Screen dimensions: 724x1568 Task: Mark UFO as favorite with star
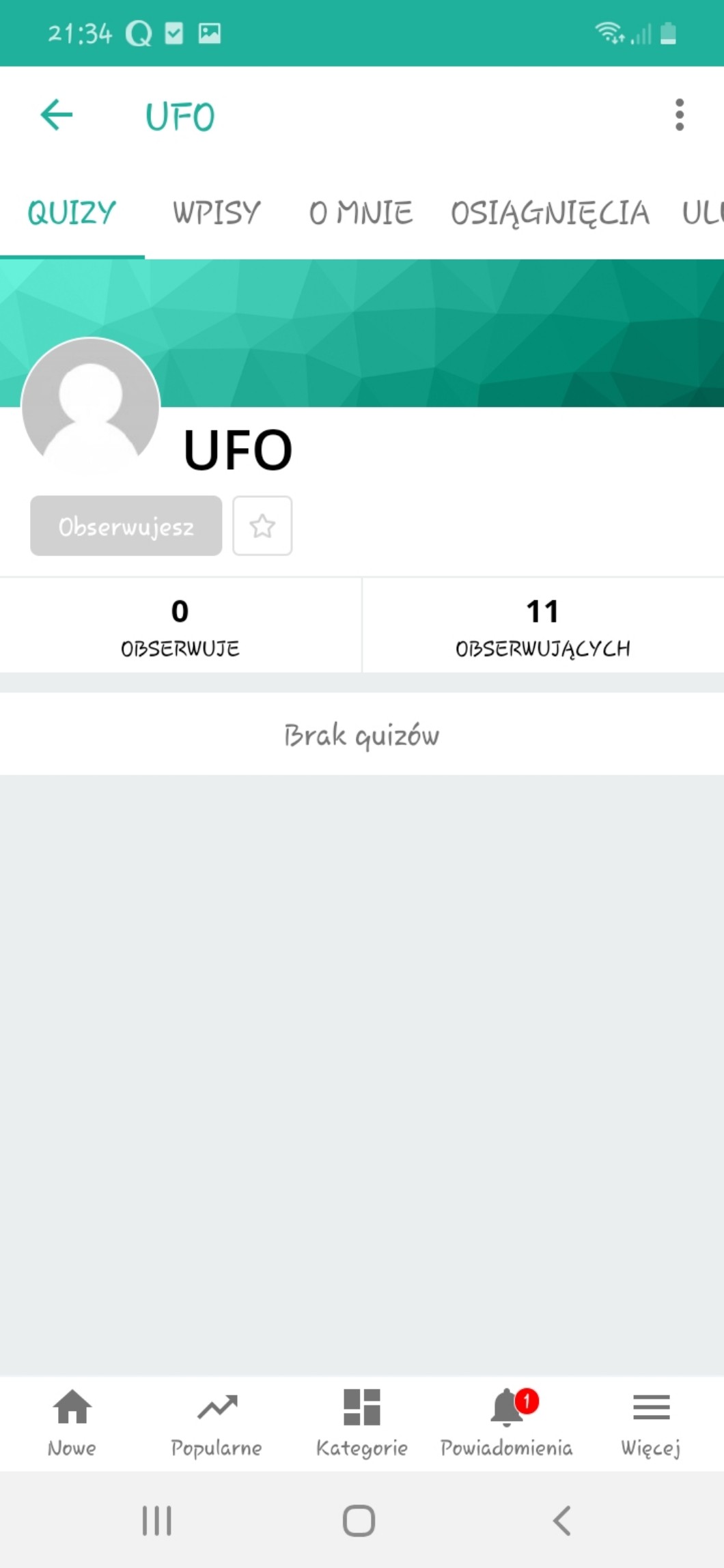pyautogui.click(x=262, y=526)
